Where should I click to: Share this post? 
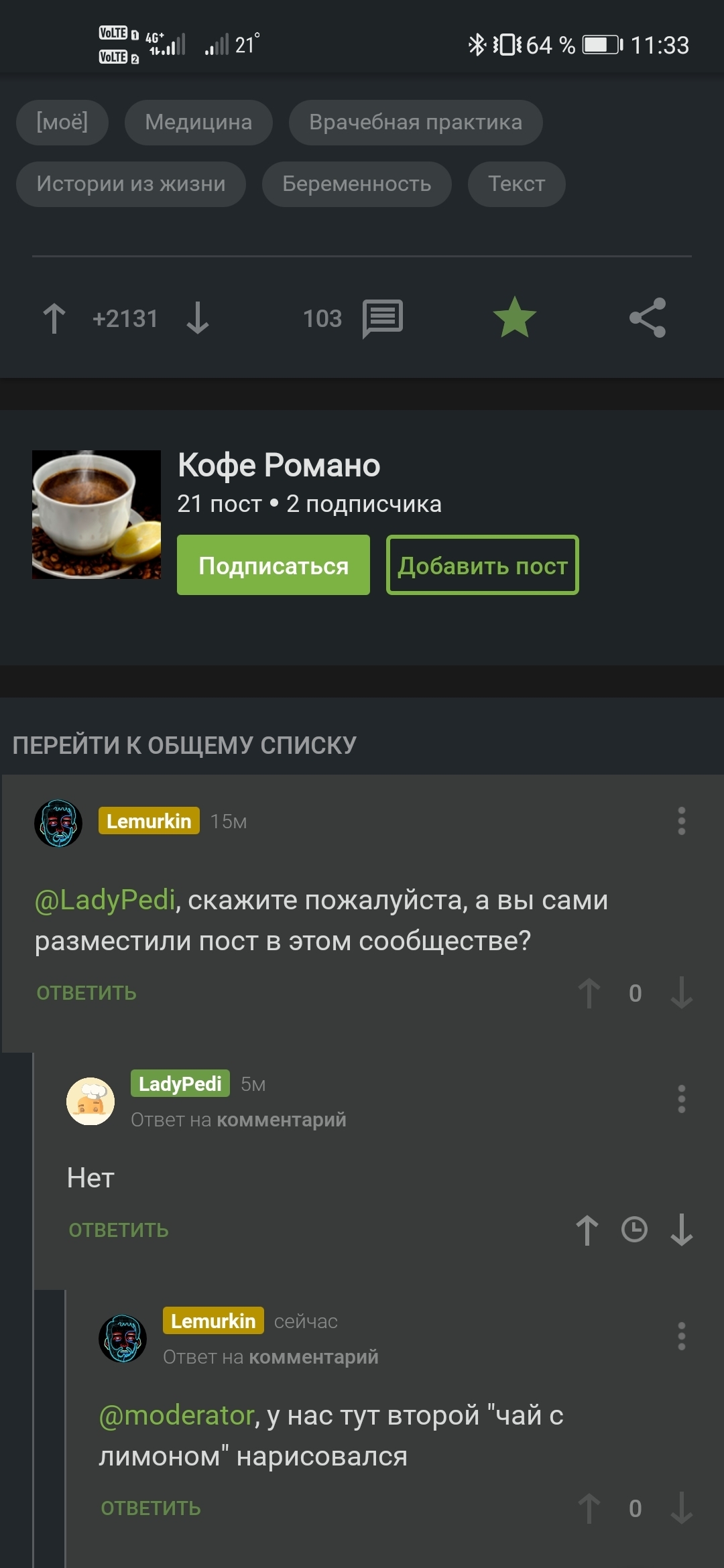point(647,318)
